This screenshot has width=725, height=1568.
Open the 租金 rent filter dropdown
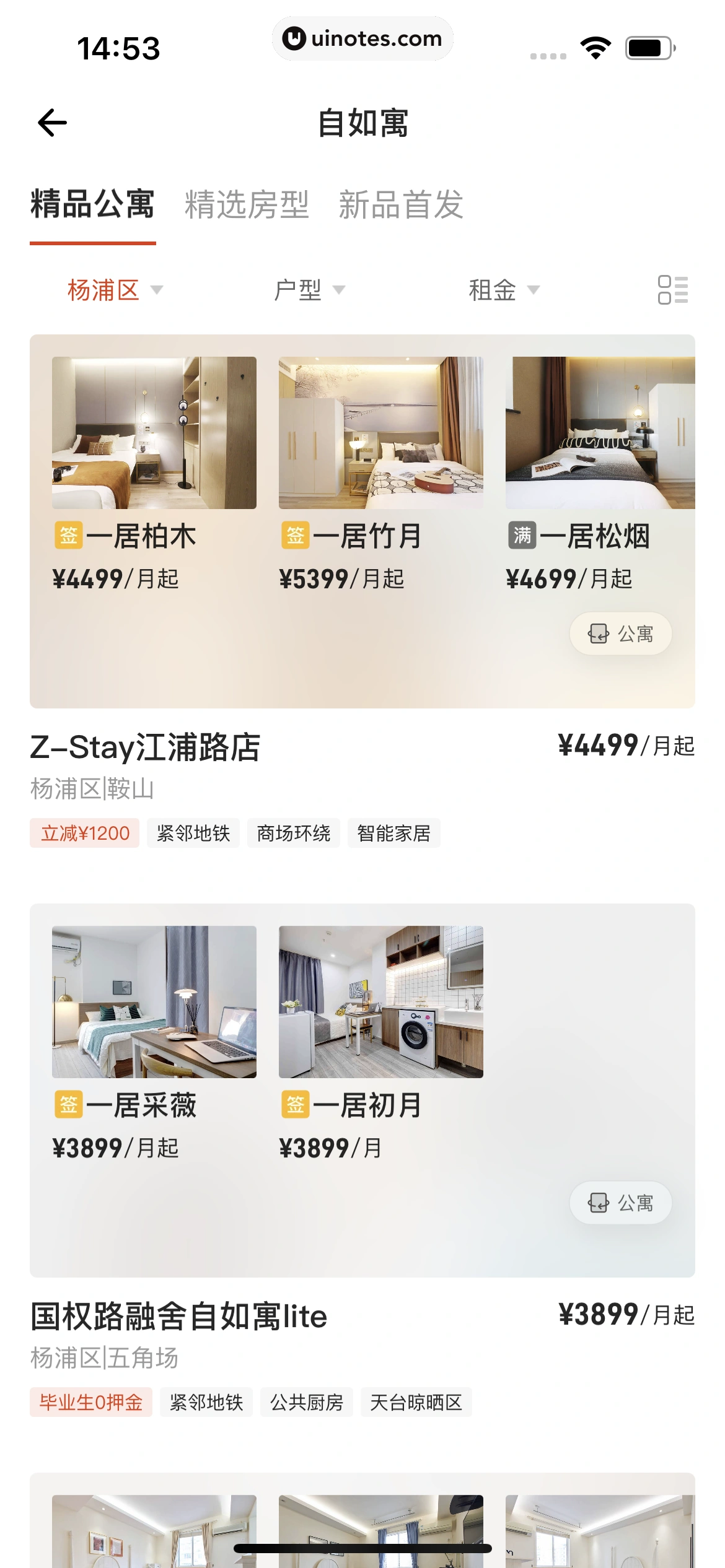click(504, 290)
